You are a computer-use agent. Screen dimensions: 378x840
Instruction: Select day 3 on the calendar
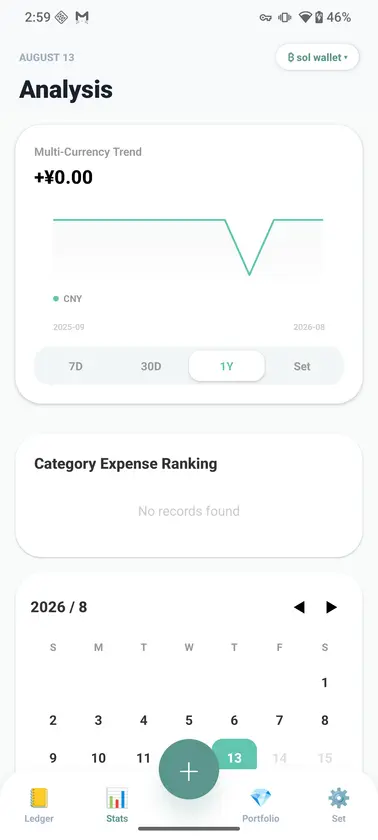99,721
